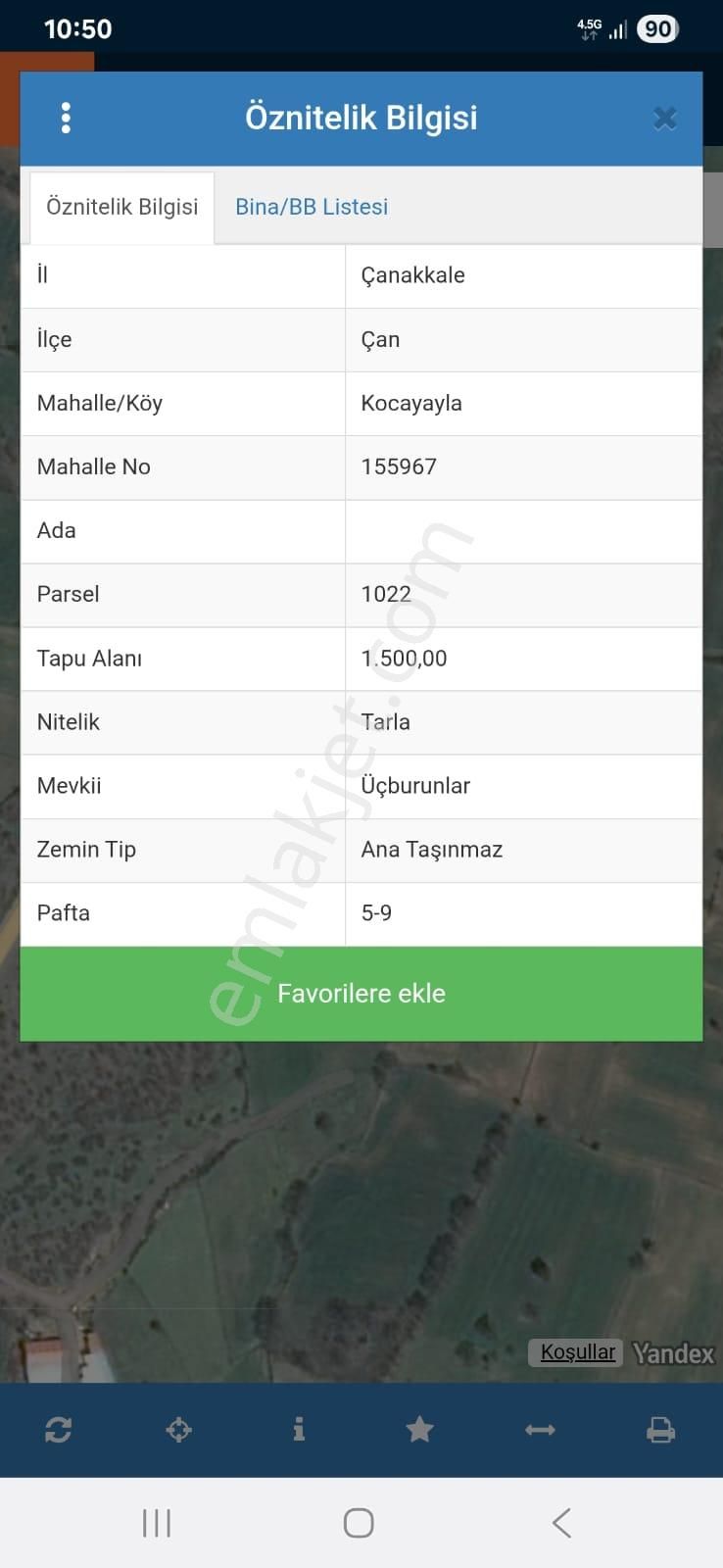
Task: Tap the crosshair location icon
Action: click(179, 1431)
